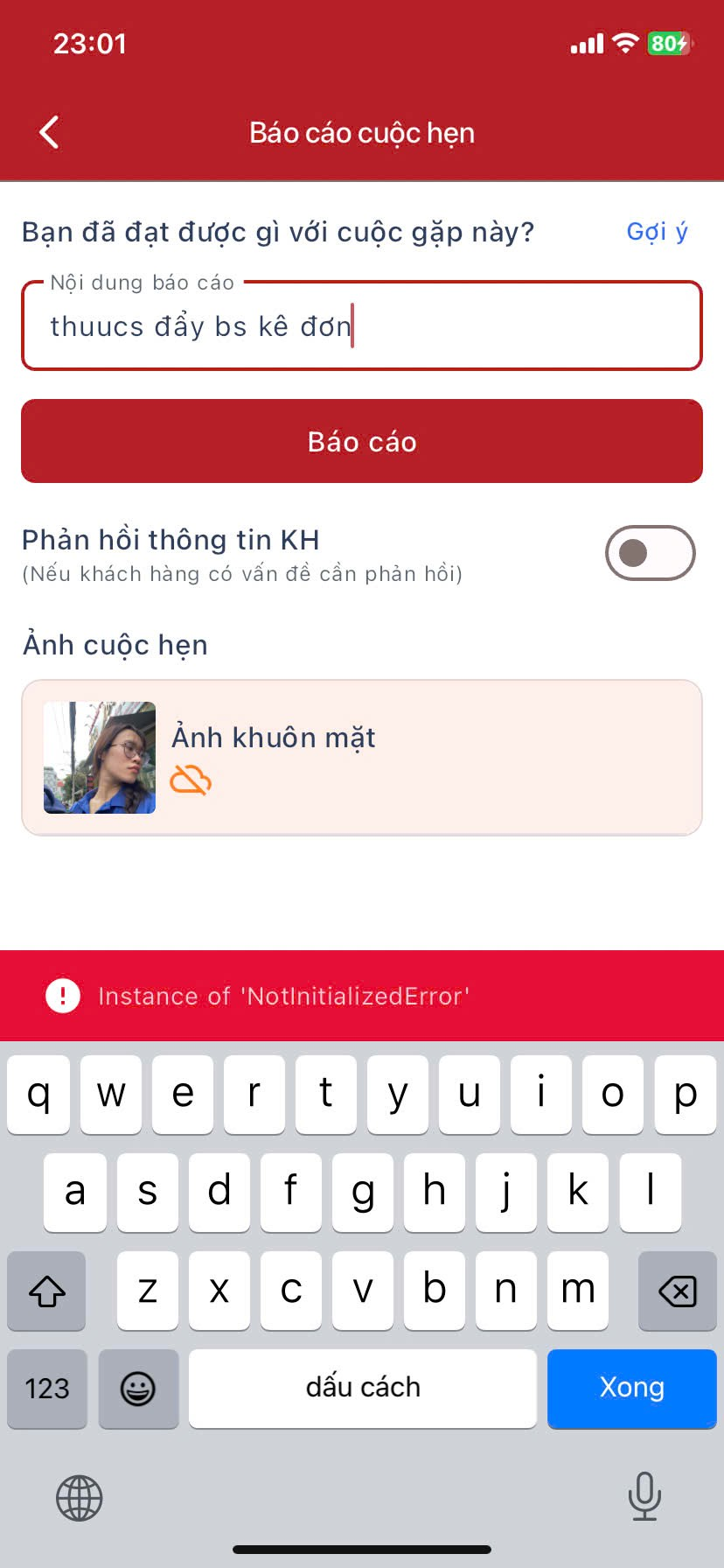Tap Xong on the keyboard

[631, 1388]
